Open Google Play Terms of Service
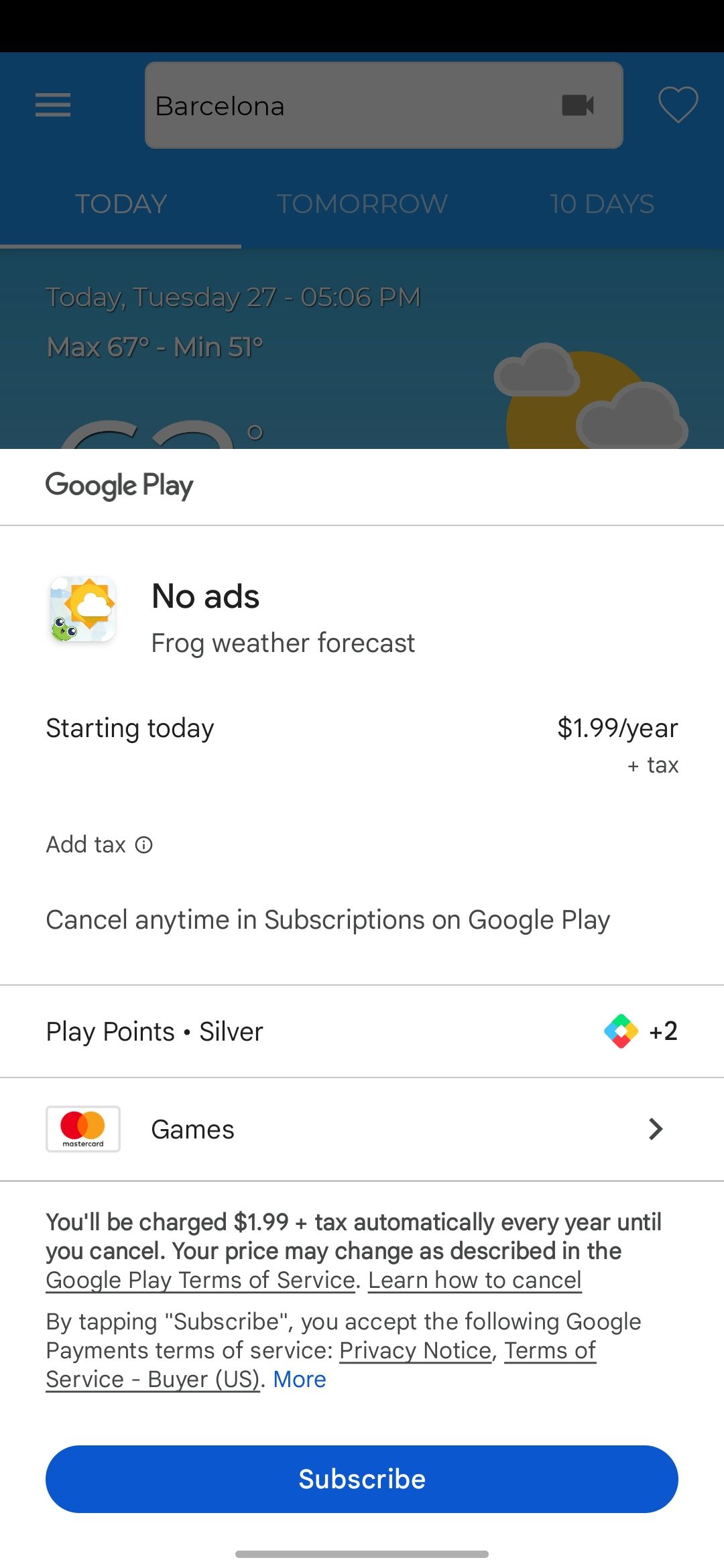The height and width of the screenshot is (1568, 724). 199,1280
